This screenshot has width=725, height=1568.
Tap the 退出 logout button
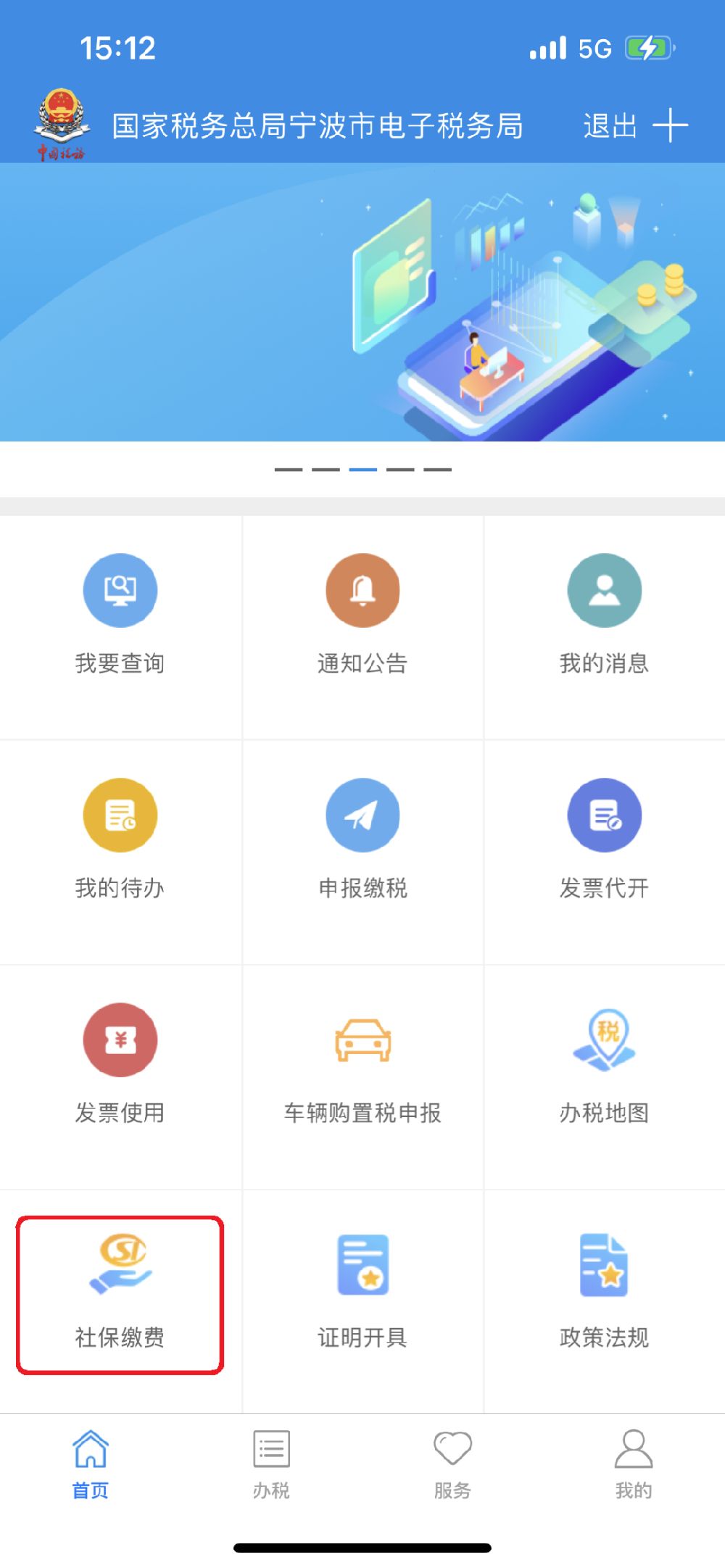tap(609, 126)
